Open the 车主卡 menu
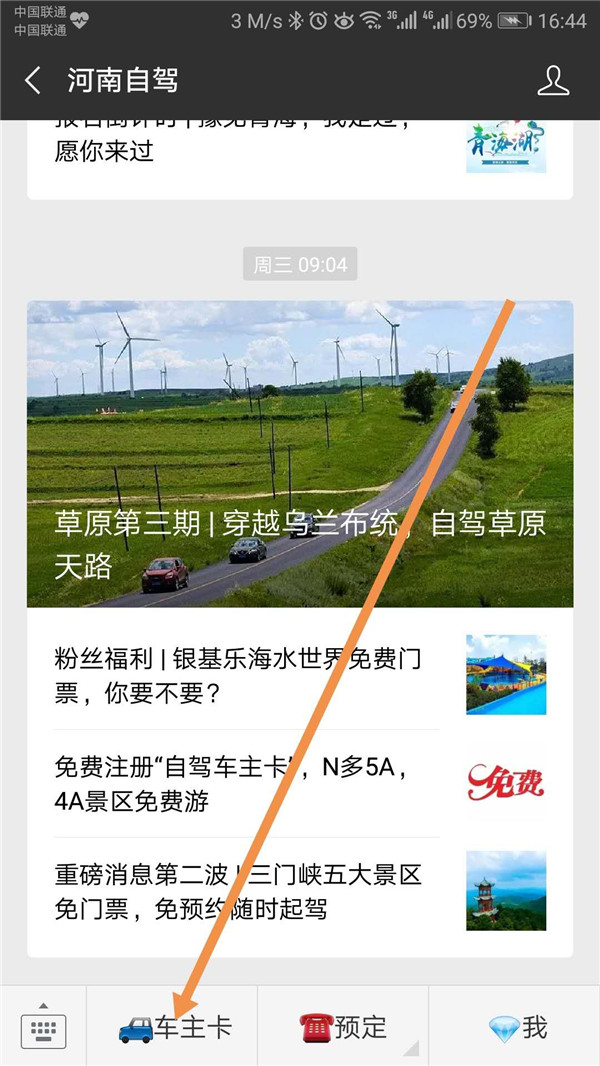This screenshot has height=1066, width=600. coord(173,1027)
